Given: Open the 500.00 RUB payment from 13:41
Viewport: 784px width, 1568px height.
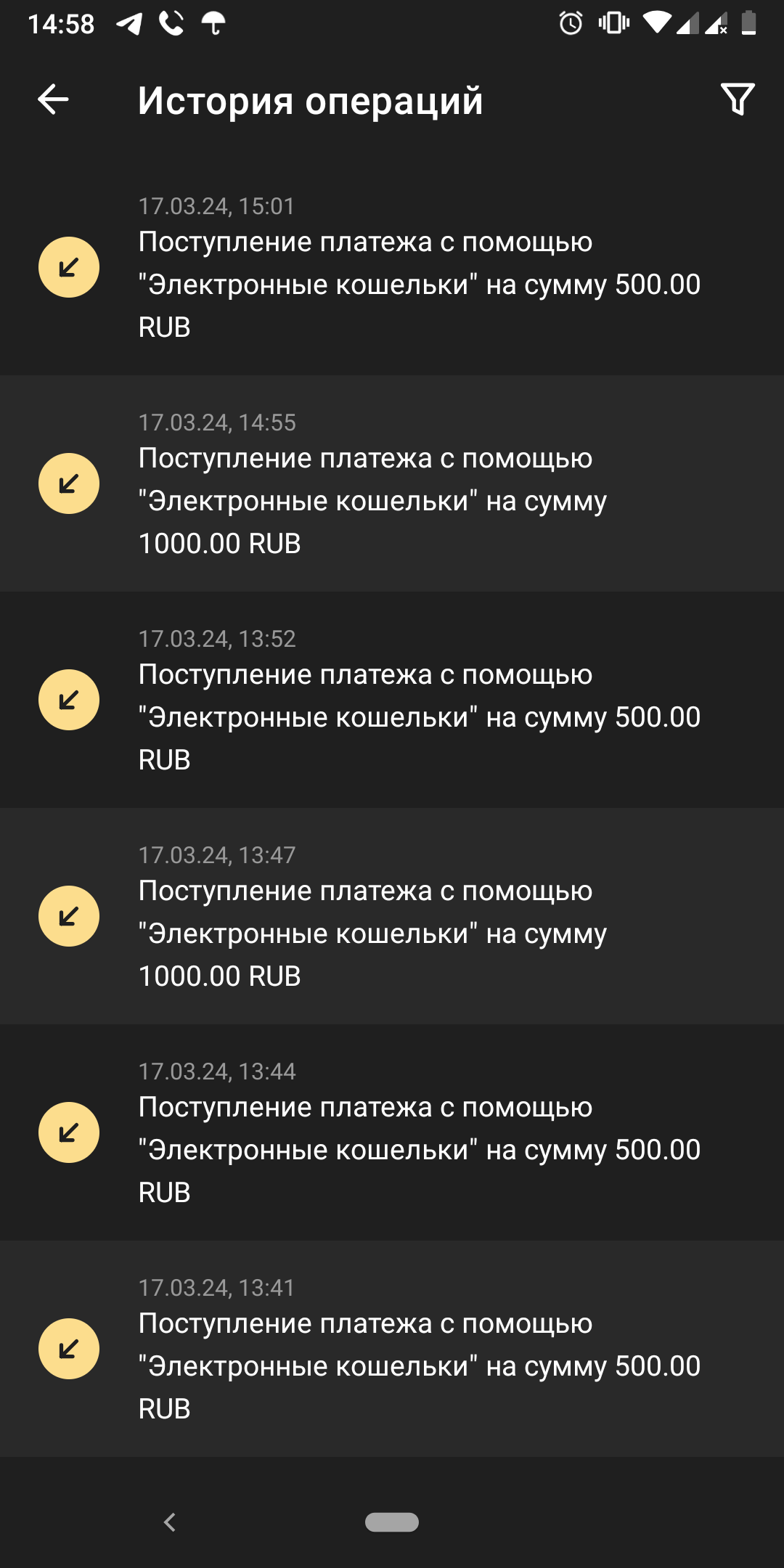Looking at the screenshot, I should pyautogui.click(x=392, y=1349).
